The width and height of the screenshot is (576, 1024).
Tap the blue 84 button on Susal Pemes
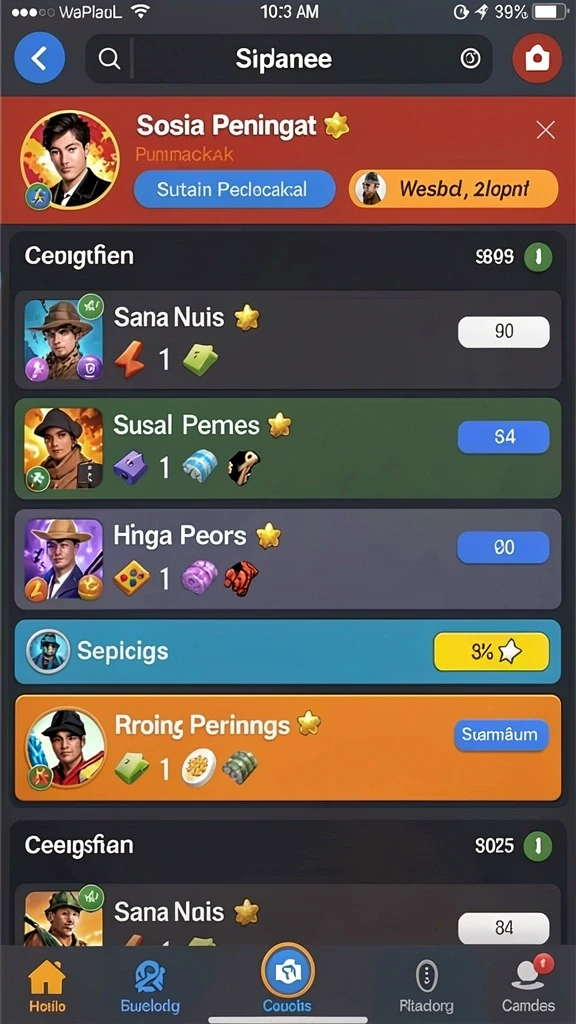point(504,437)
